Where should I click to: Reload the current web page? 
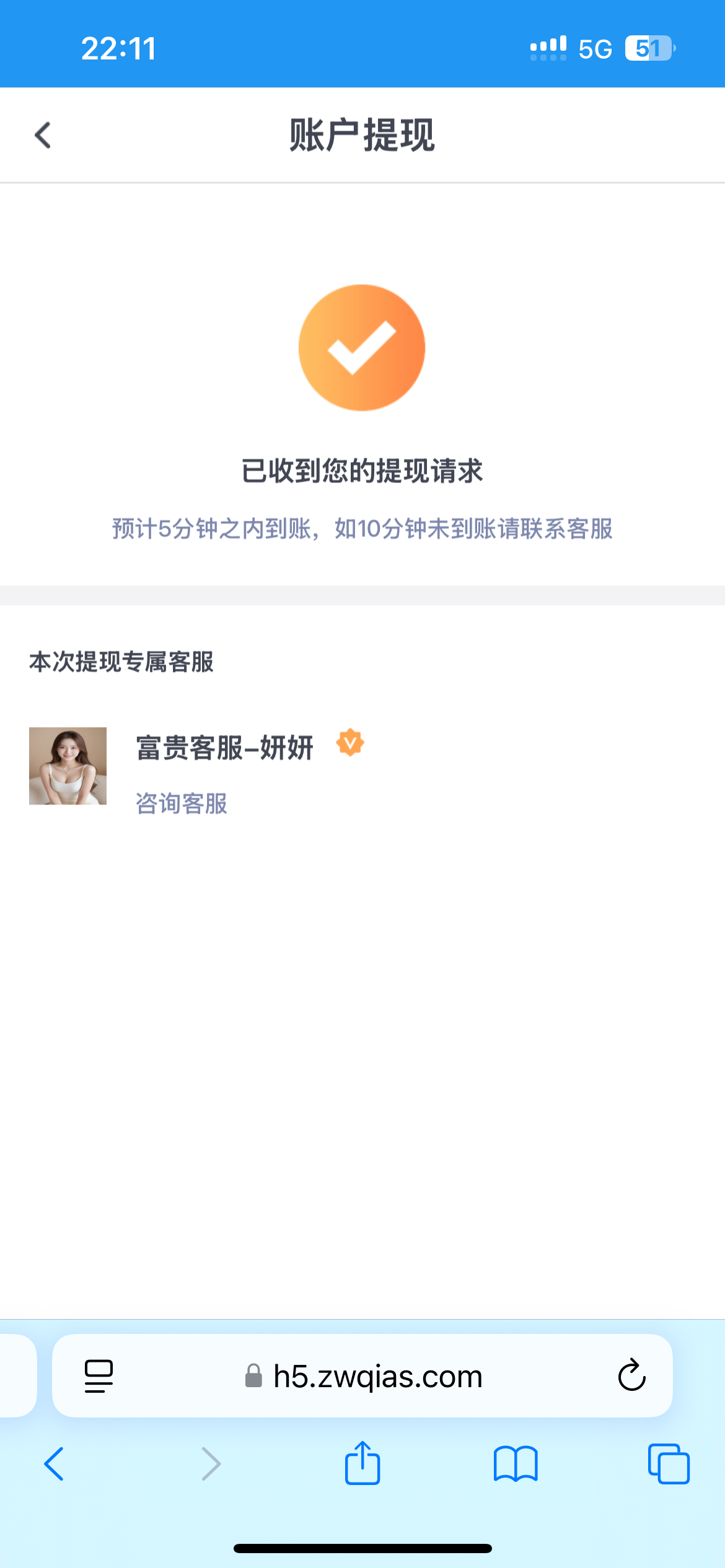[631, 1376]
